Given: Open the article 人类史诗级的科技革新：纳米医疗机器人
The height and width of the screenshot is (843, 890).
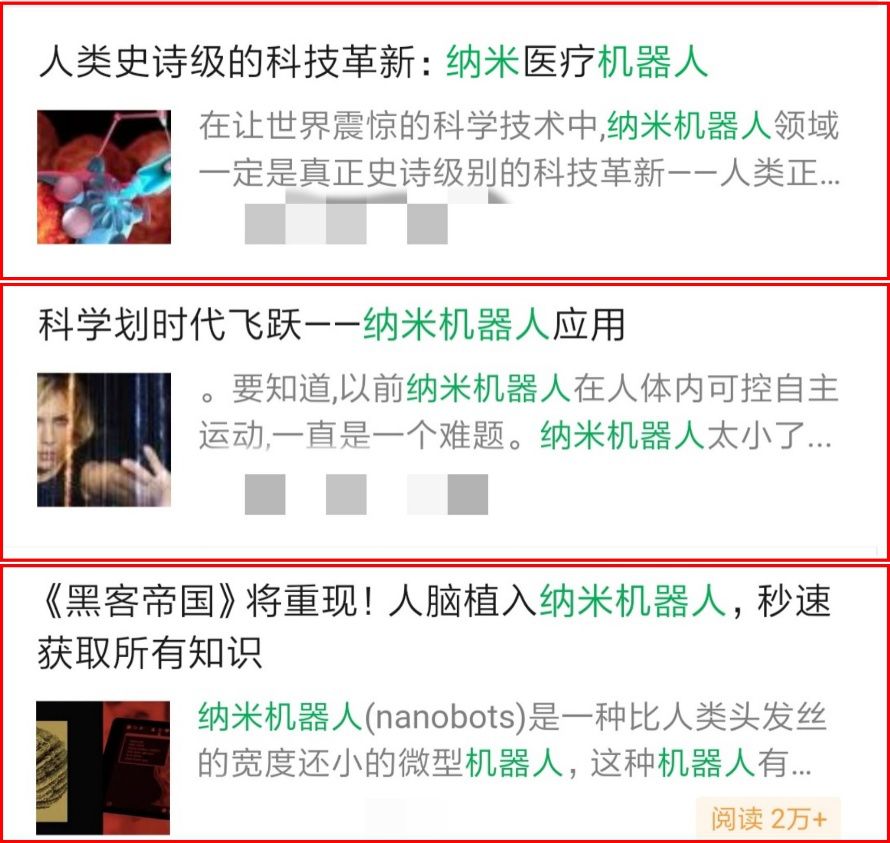Looking at the screenshot, I should click(373, 64).
